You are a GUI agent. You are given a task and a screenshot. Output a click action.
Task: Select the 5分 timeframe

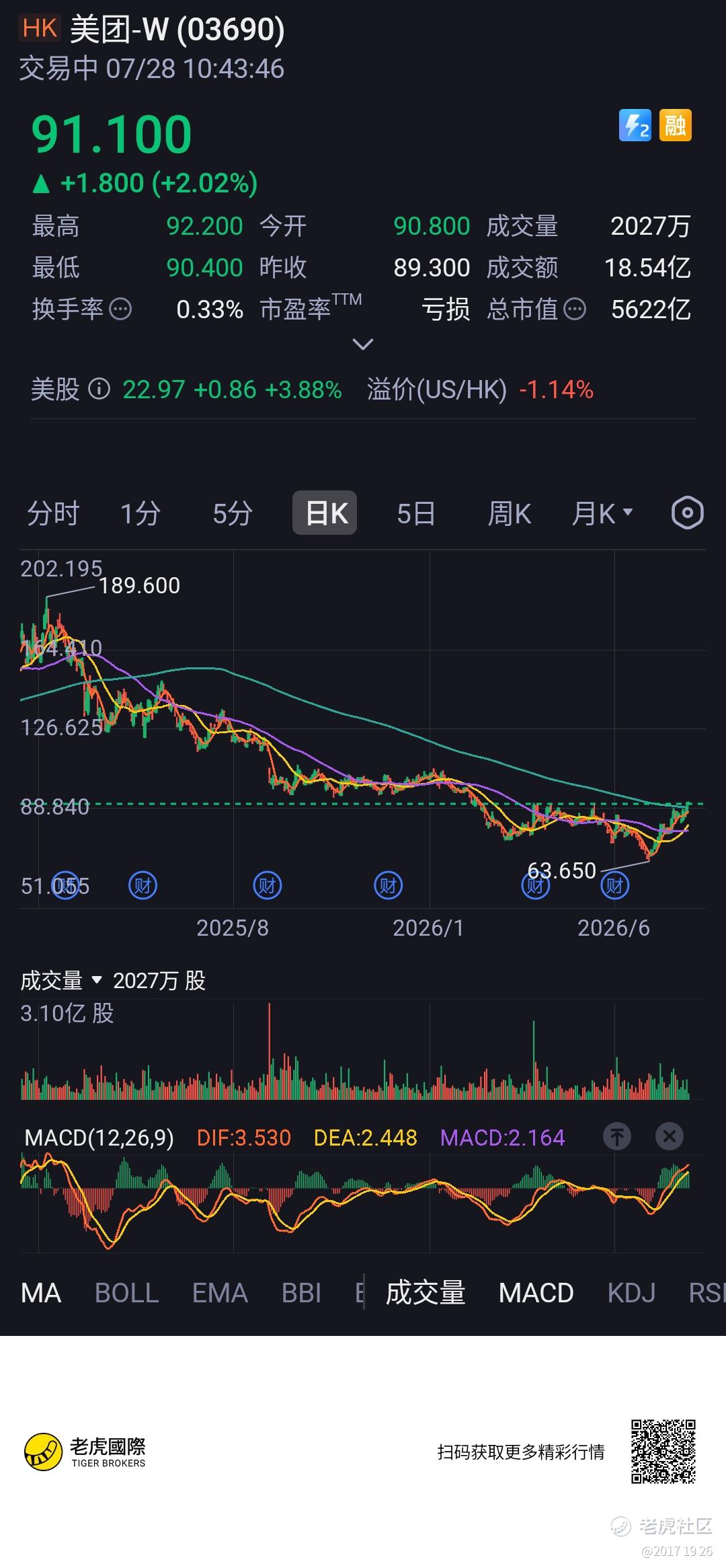click(233, 513)
